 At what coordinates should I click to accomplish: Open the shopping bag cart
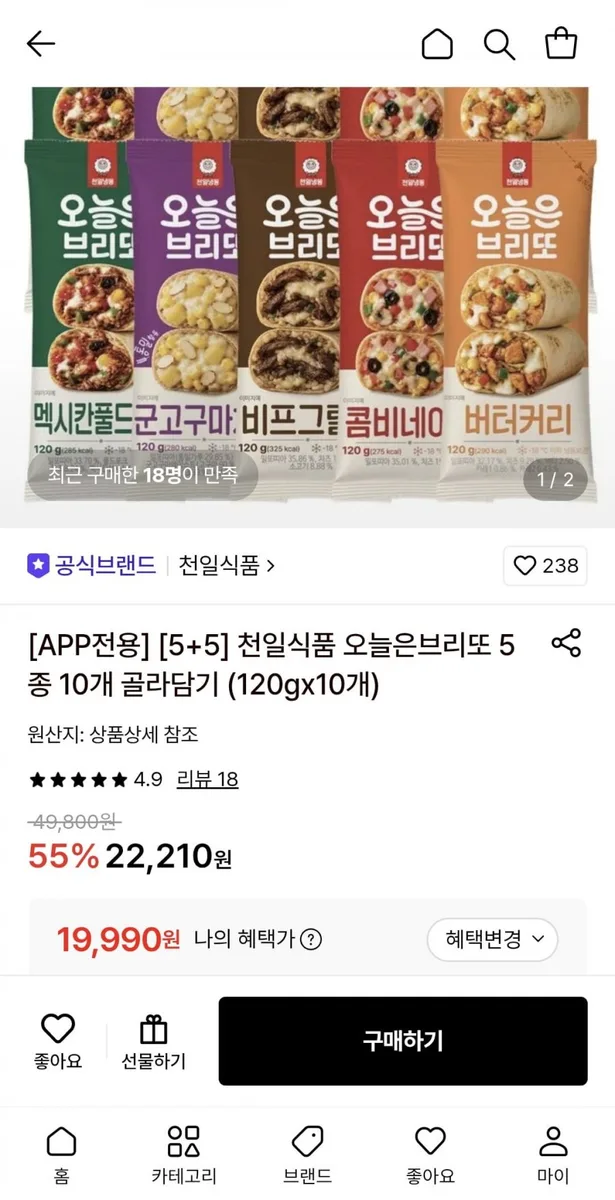pyautogui.click(x=561, y=44)
